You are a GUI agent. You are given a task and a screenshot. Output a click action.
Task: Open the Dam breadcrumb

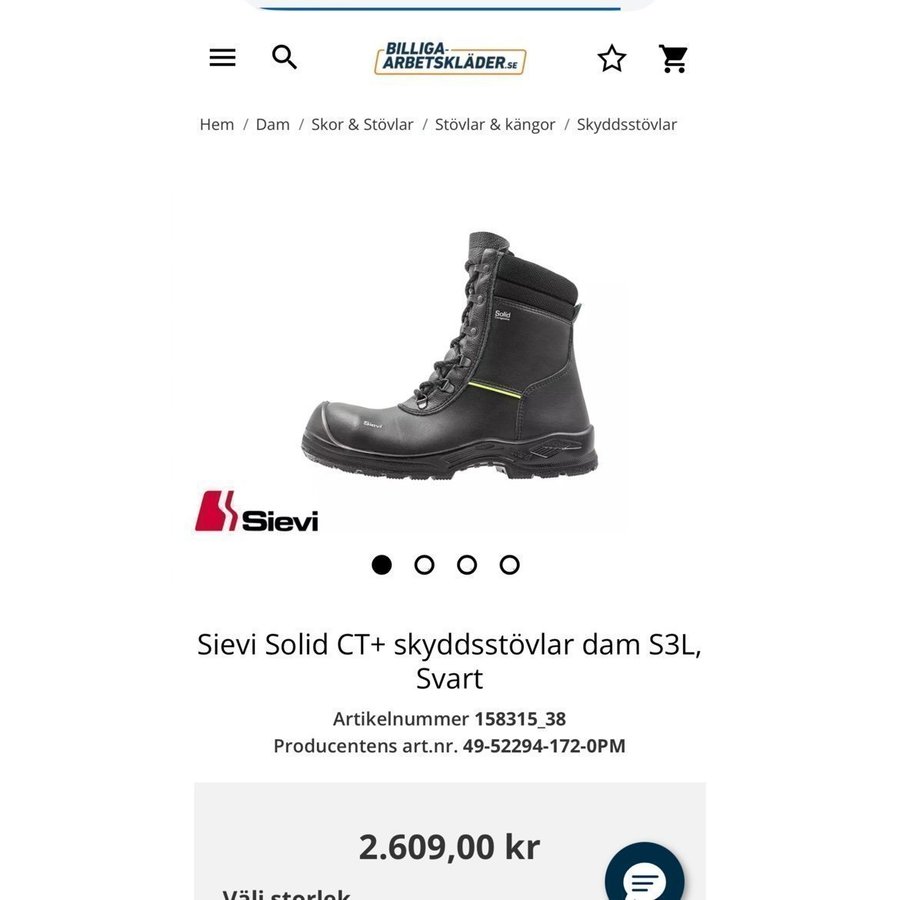[272, 125]
